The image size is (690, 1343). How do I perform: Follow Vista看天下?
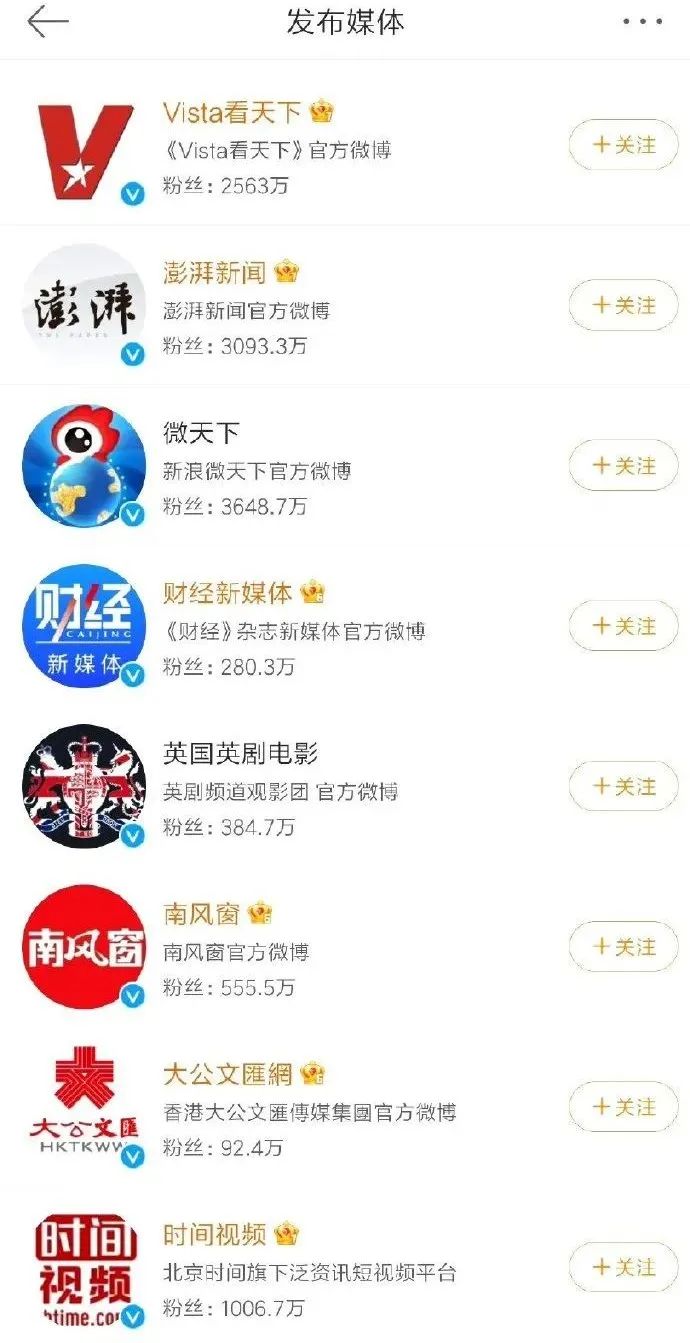pyautogui.click(x=623, y=145)
